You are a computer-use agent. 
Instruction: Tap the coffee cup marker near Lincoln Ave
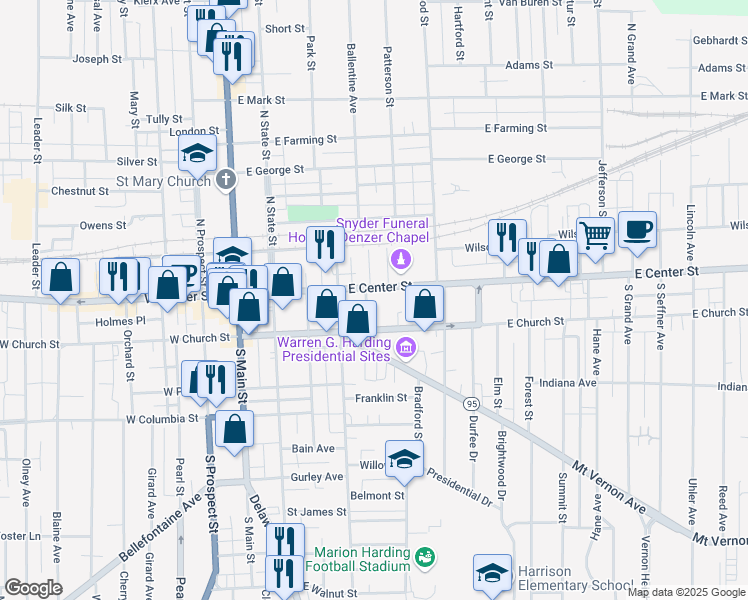pos(637,231)
